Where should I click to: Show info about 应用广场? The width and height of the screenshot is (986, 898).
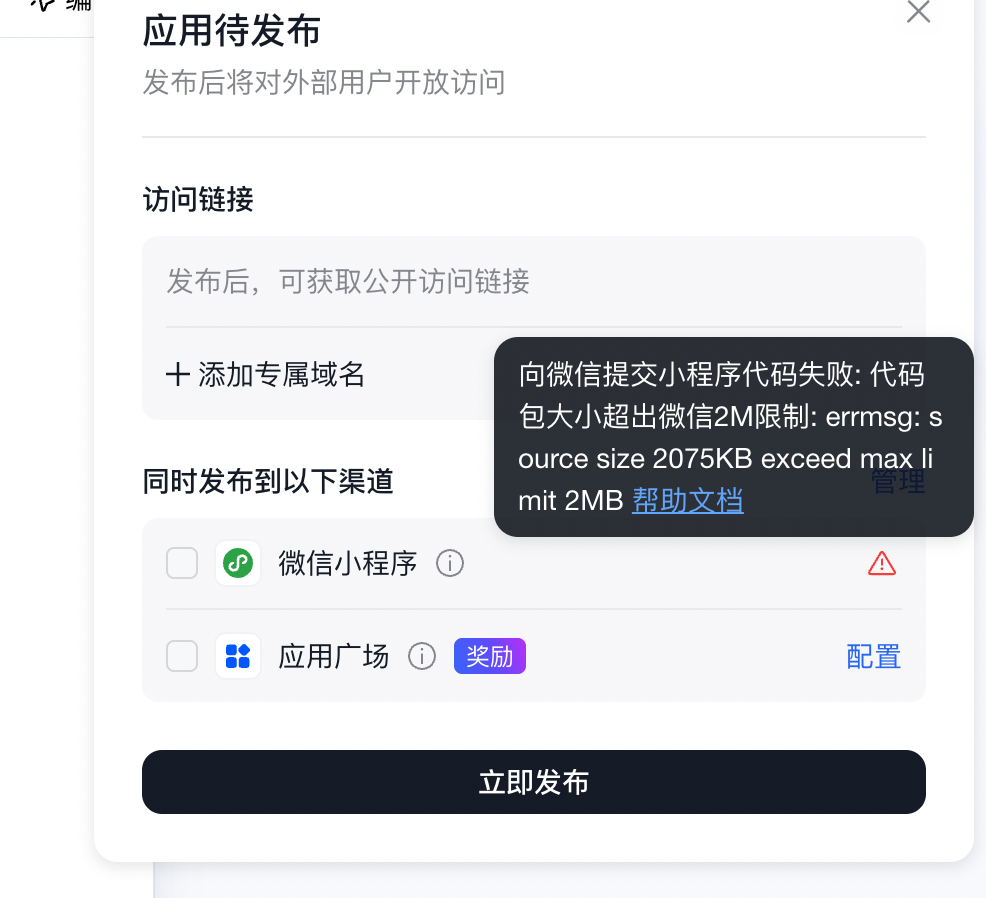coord(422,657)
